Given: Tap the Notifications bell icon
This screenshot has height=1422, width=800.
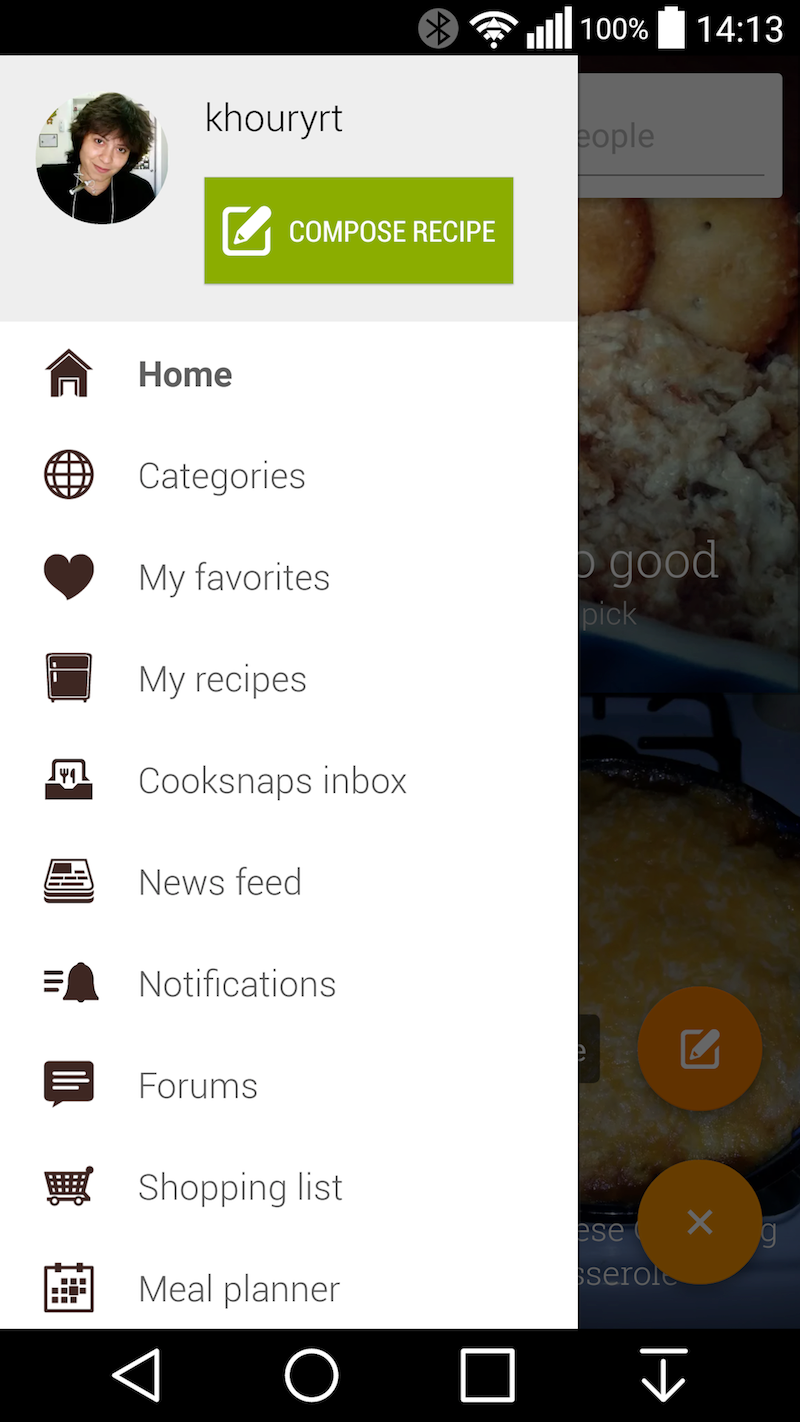Looking at the screenshot, I should (x=68, y=983).
